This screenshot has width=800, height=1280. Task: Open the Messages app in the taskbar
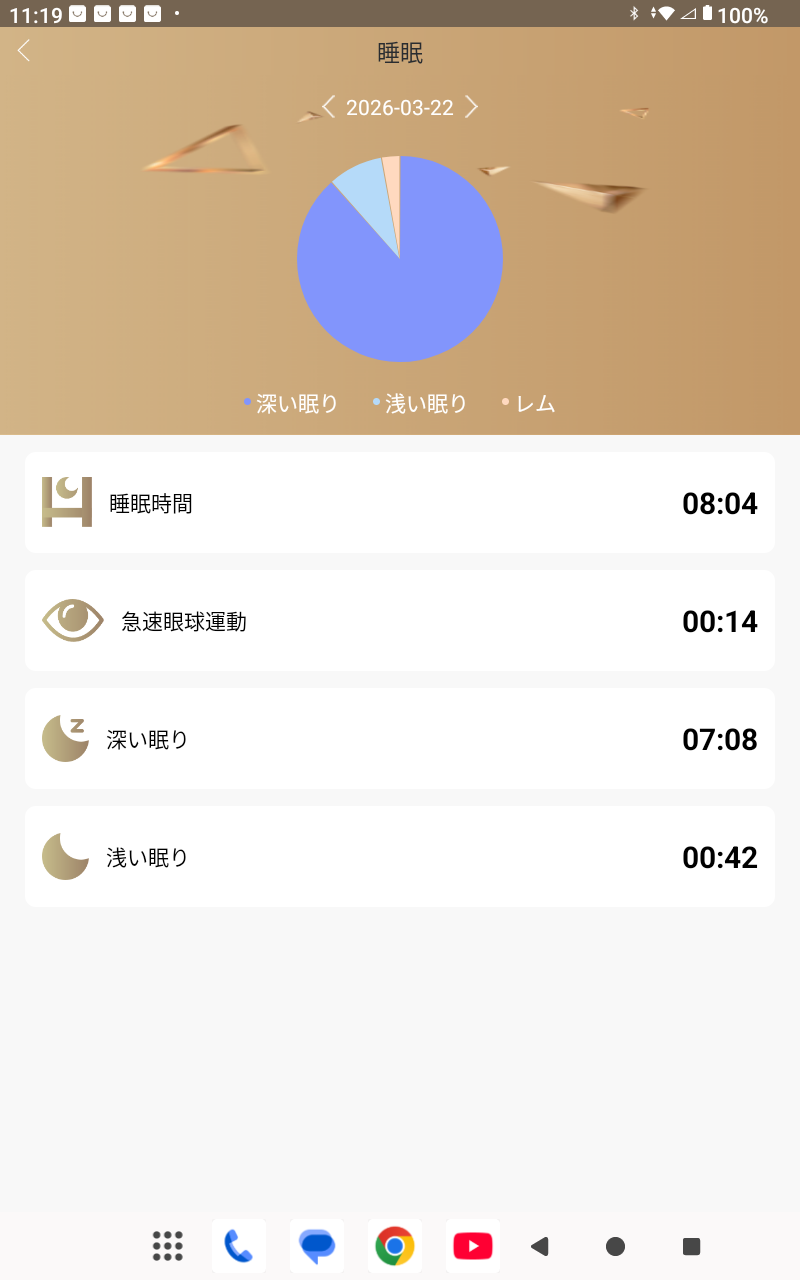(x=317, y=1246)
